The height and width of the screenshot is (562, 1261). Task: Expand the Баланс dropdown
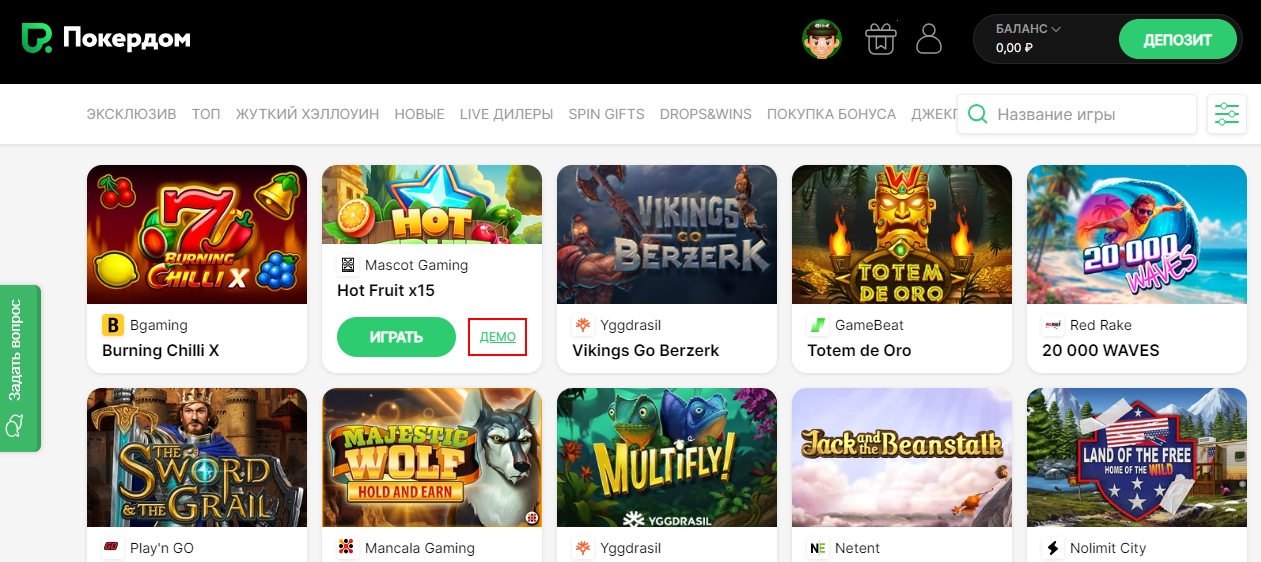(x=1028, y=29)
